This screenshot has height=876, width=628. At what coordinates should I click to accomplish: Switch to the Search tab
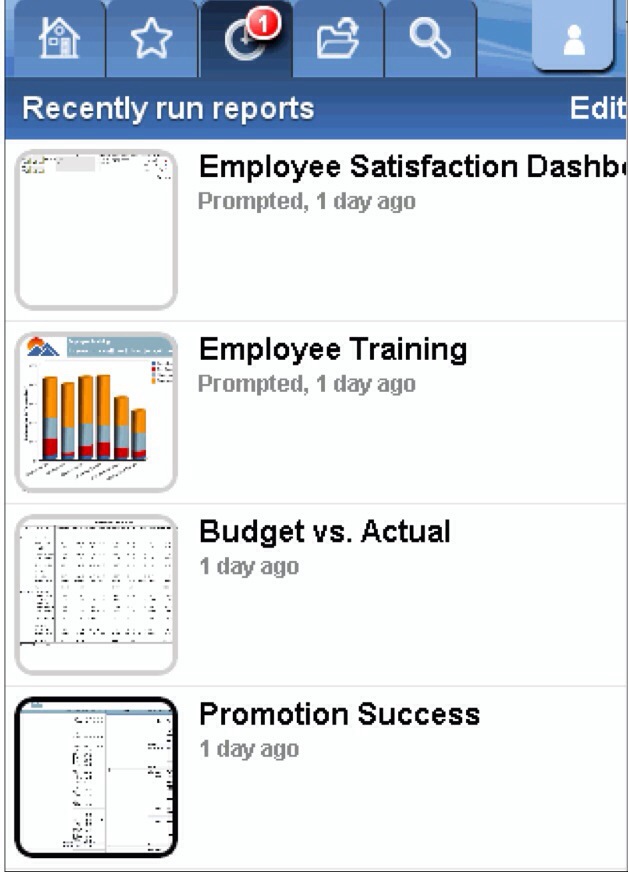pyautogui.click(x=430, y=39)
